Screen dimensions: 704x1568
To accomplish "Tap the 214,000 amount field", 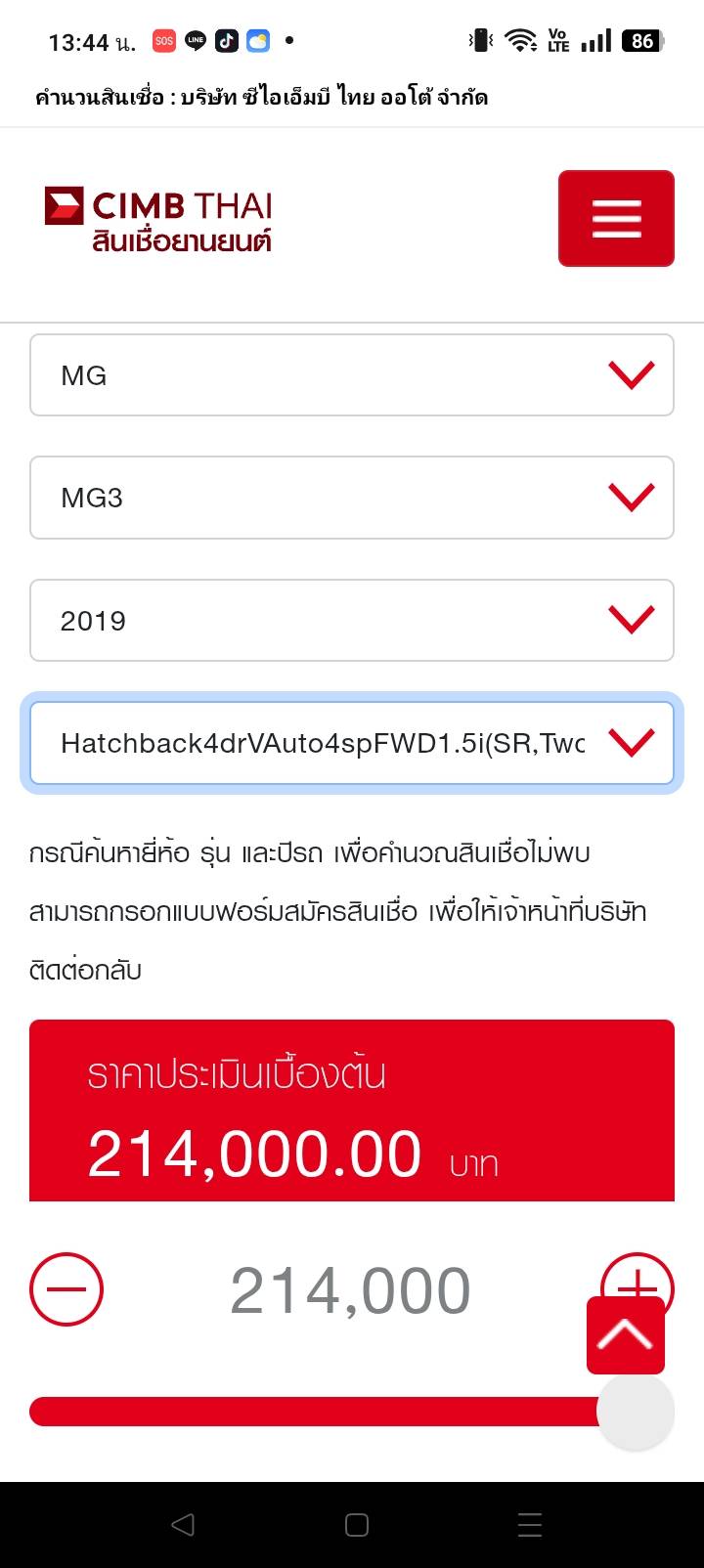I will tap(350, 1290).
